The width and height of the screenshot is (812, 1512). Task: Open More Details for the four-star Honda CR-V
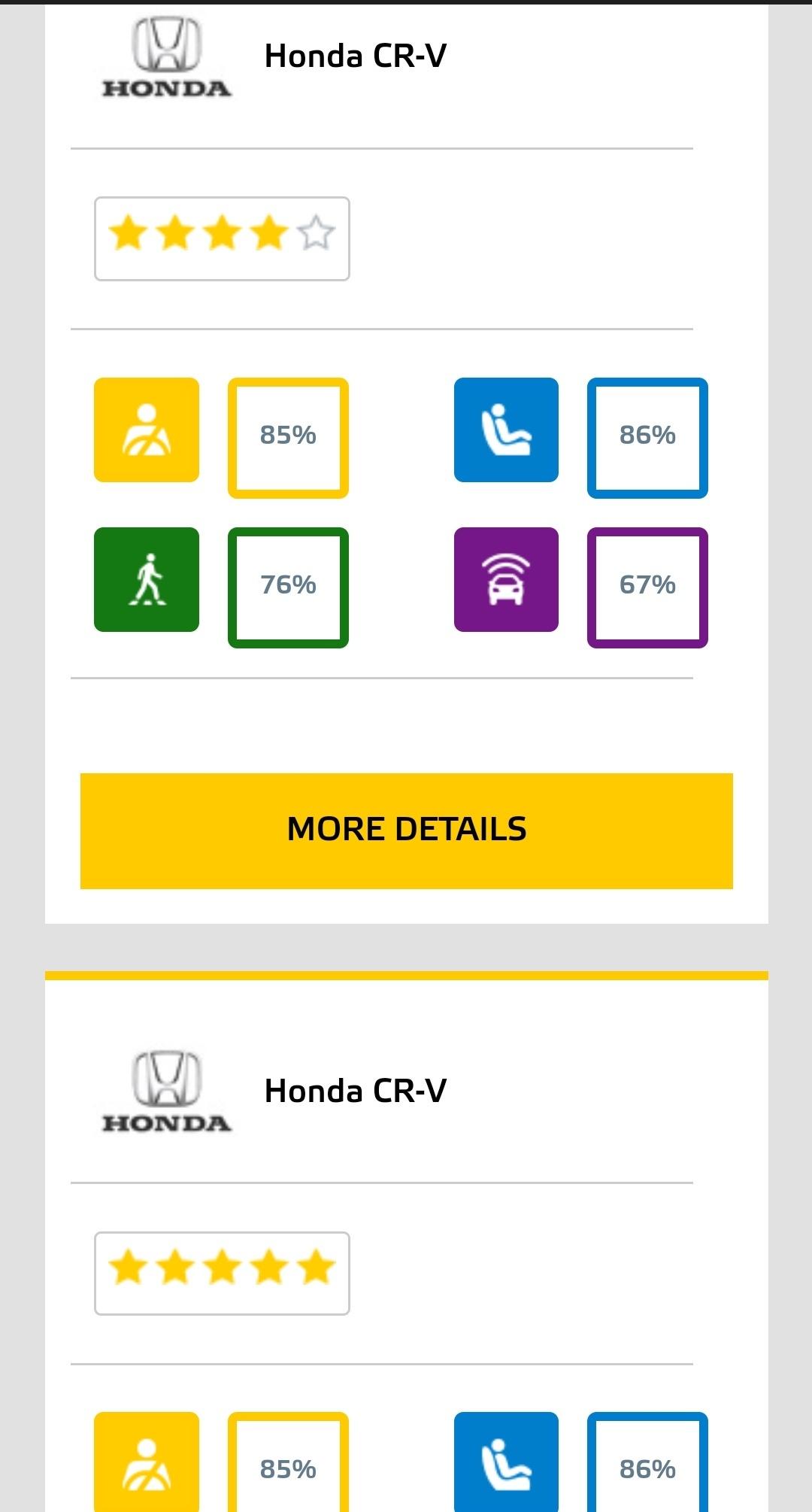(406, 830)
